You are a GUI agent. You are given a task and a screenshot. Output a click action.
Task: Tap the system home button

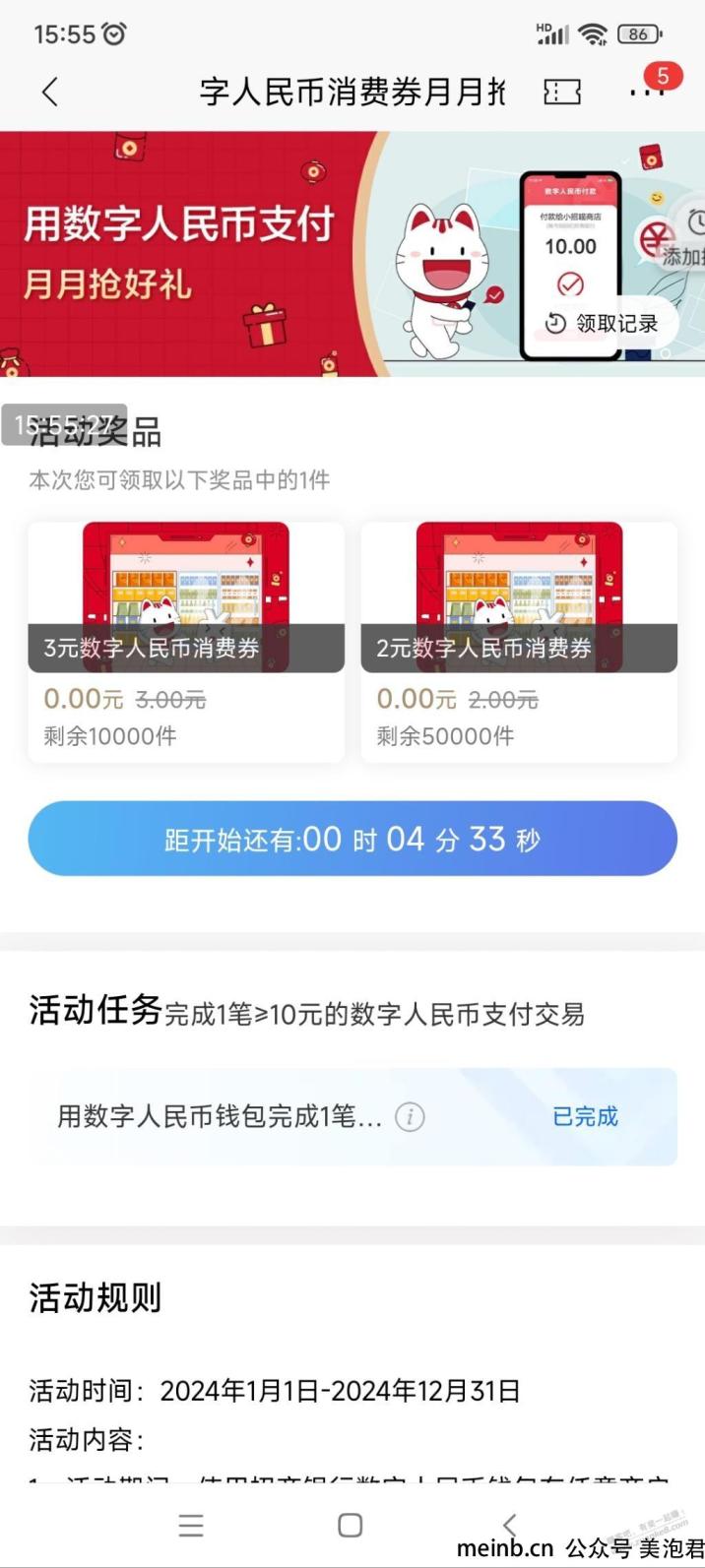350,1525
